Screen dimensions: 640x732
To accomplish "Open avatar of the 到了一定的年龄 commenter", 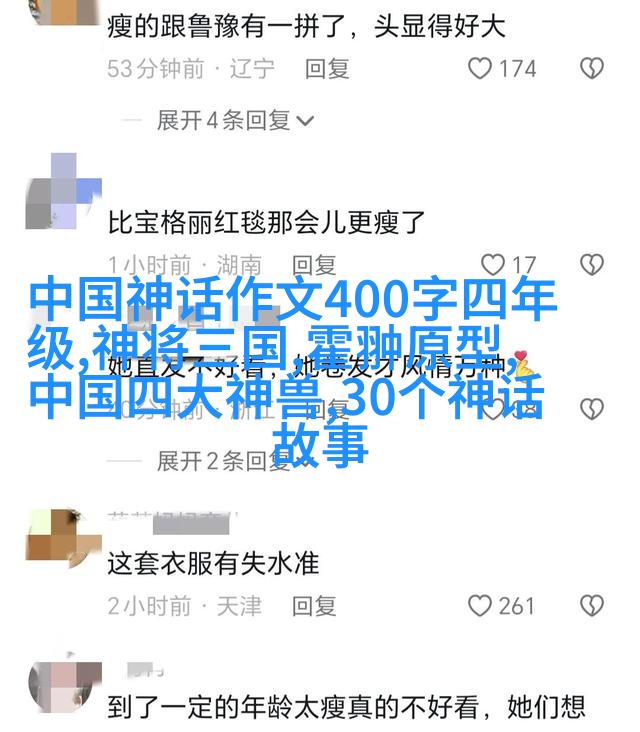I will (x=62, y=698).
